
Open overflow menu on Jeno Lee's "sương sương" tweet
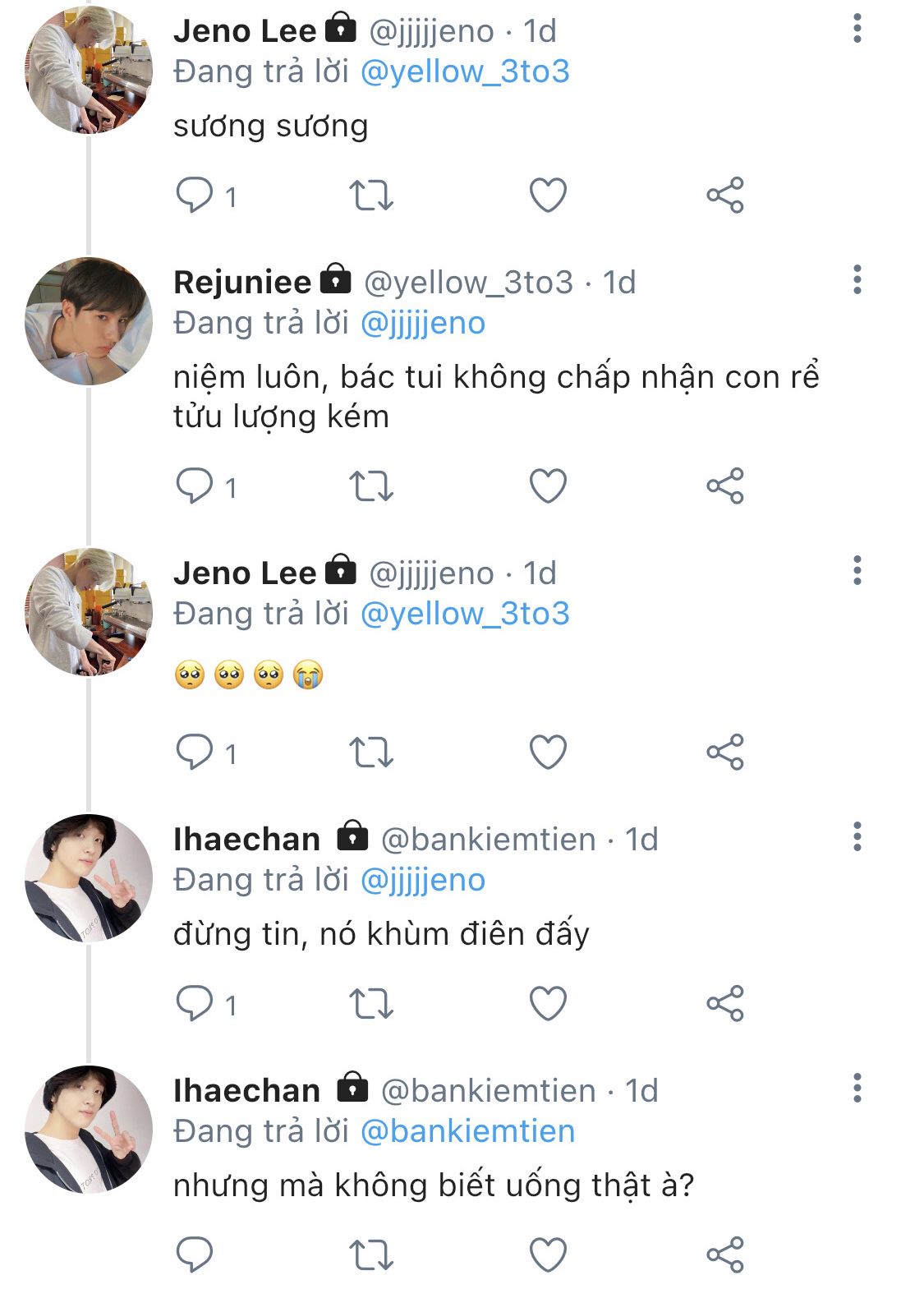tap(857, 29)
